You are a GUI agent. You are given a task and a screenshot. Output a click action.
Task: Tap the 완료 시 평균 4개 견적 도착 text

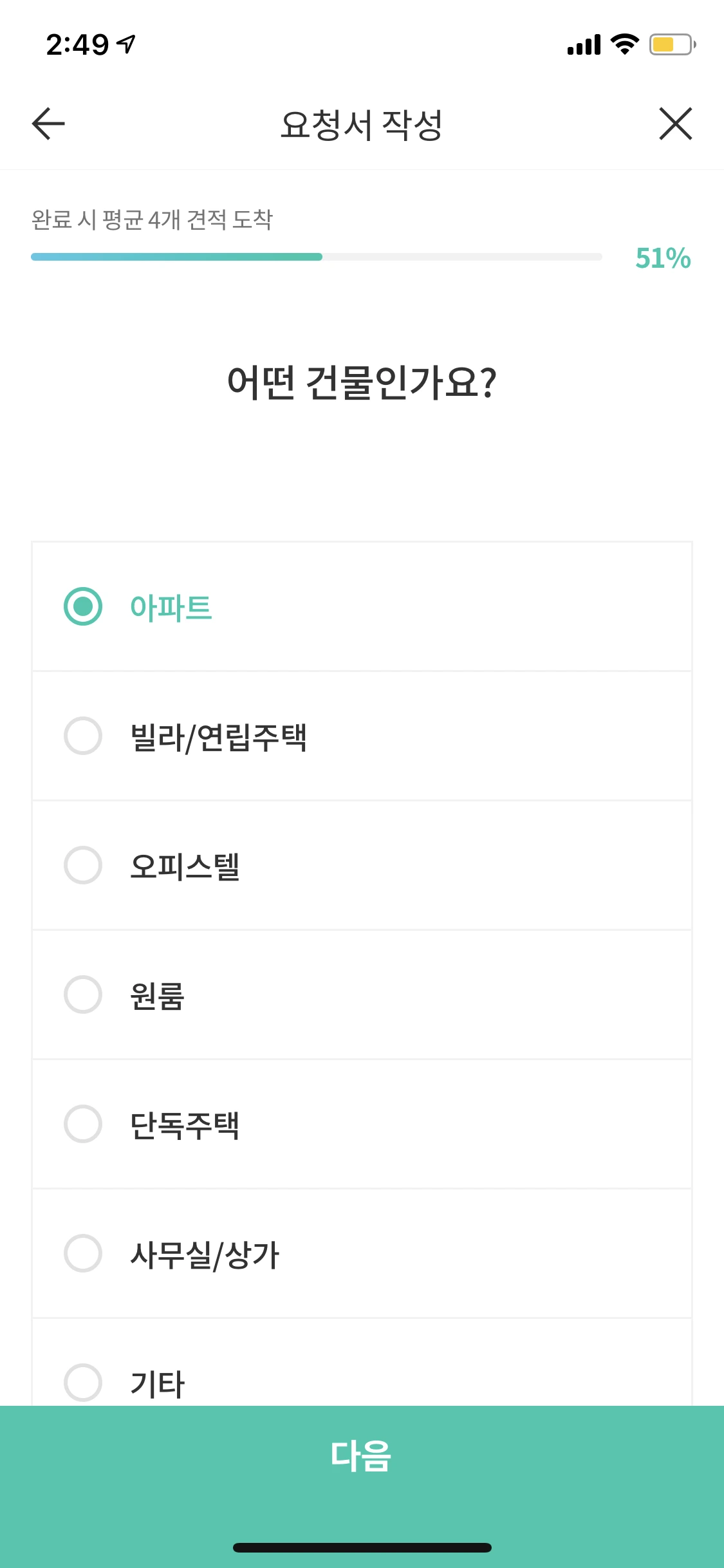153,219
